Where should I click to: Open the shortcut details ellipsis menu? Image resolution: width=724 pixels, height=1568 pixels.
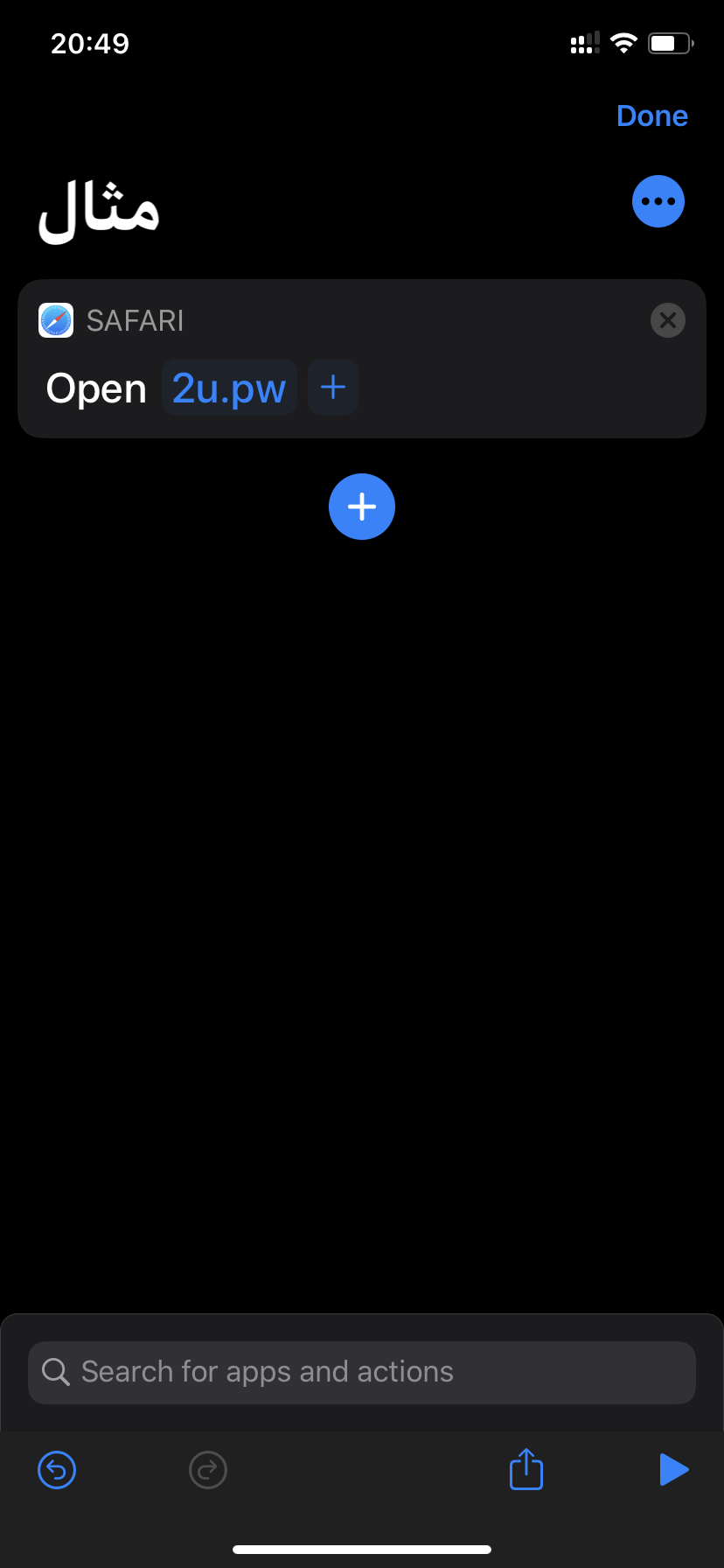point(658,201)
